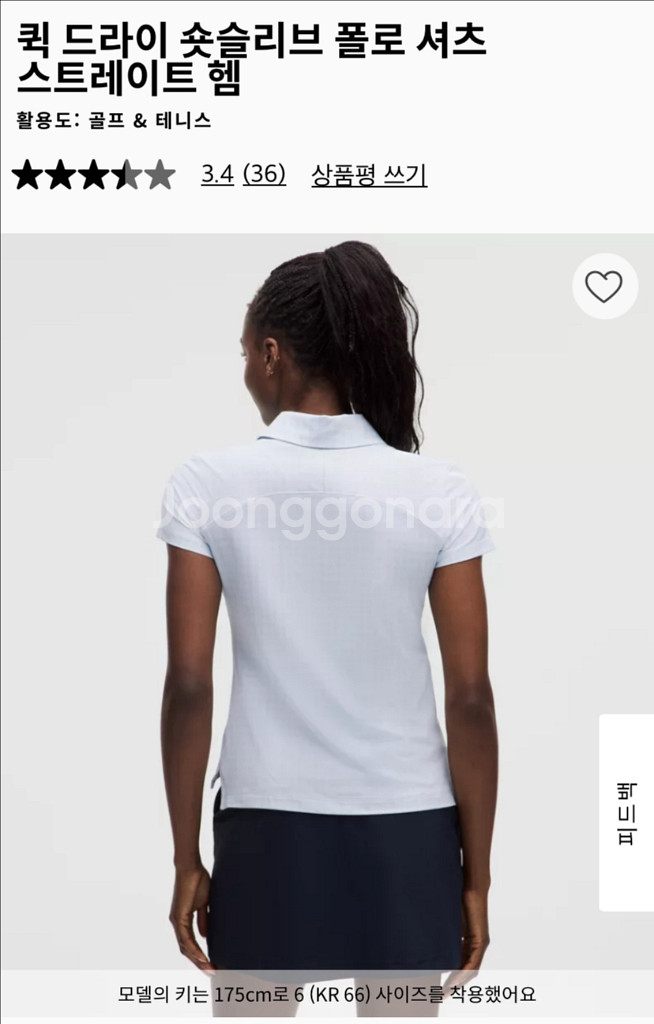View the 36 customer reviews
The image size is (654, 1024).
coord(265,174)
